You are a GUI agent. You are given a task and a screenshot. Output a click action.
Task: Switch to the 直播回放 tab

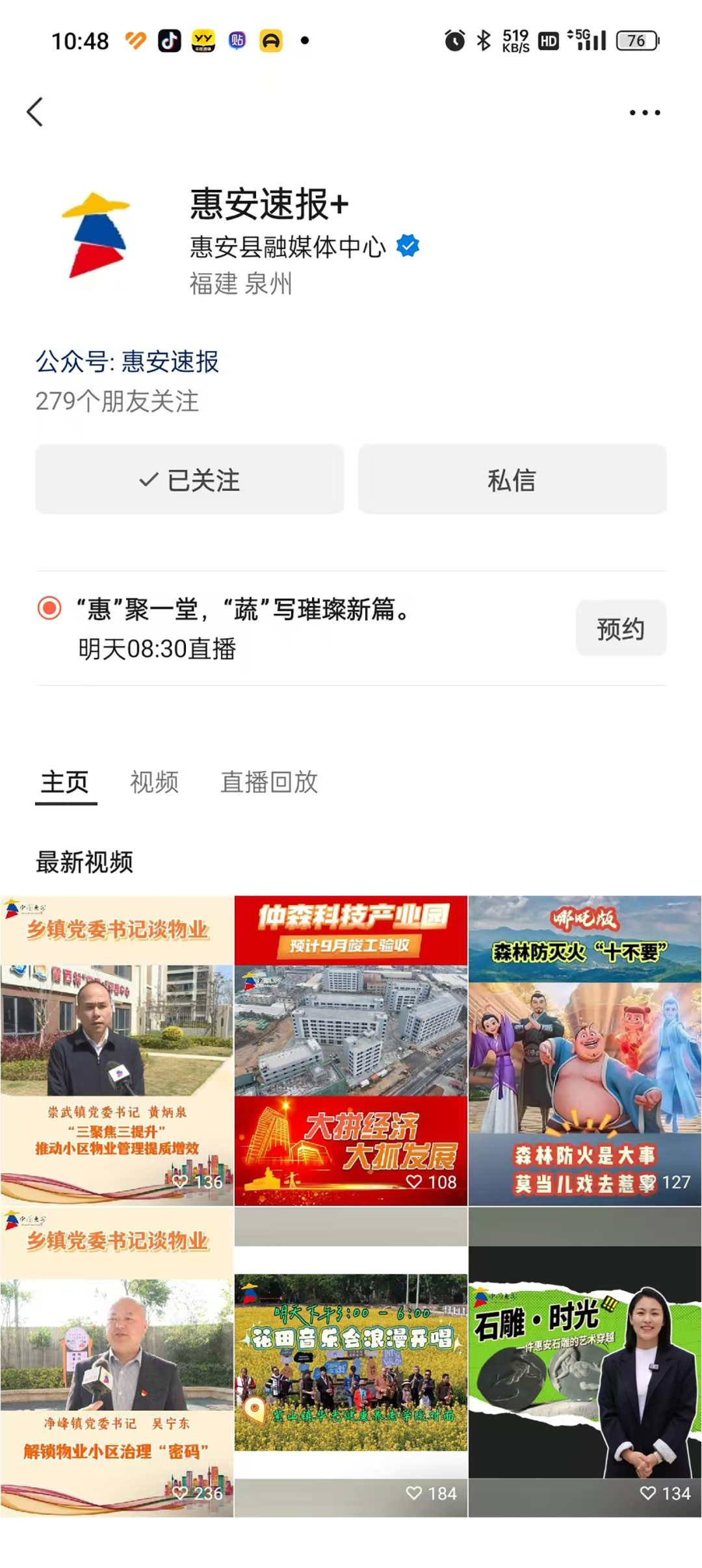268,782
